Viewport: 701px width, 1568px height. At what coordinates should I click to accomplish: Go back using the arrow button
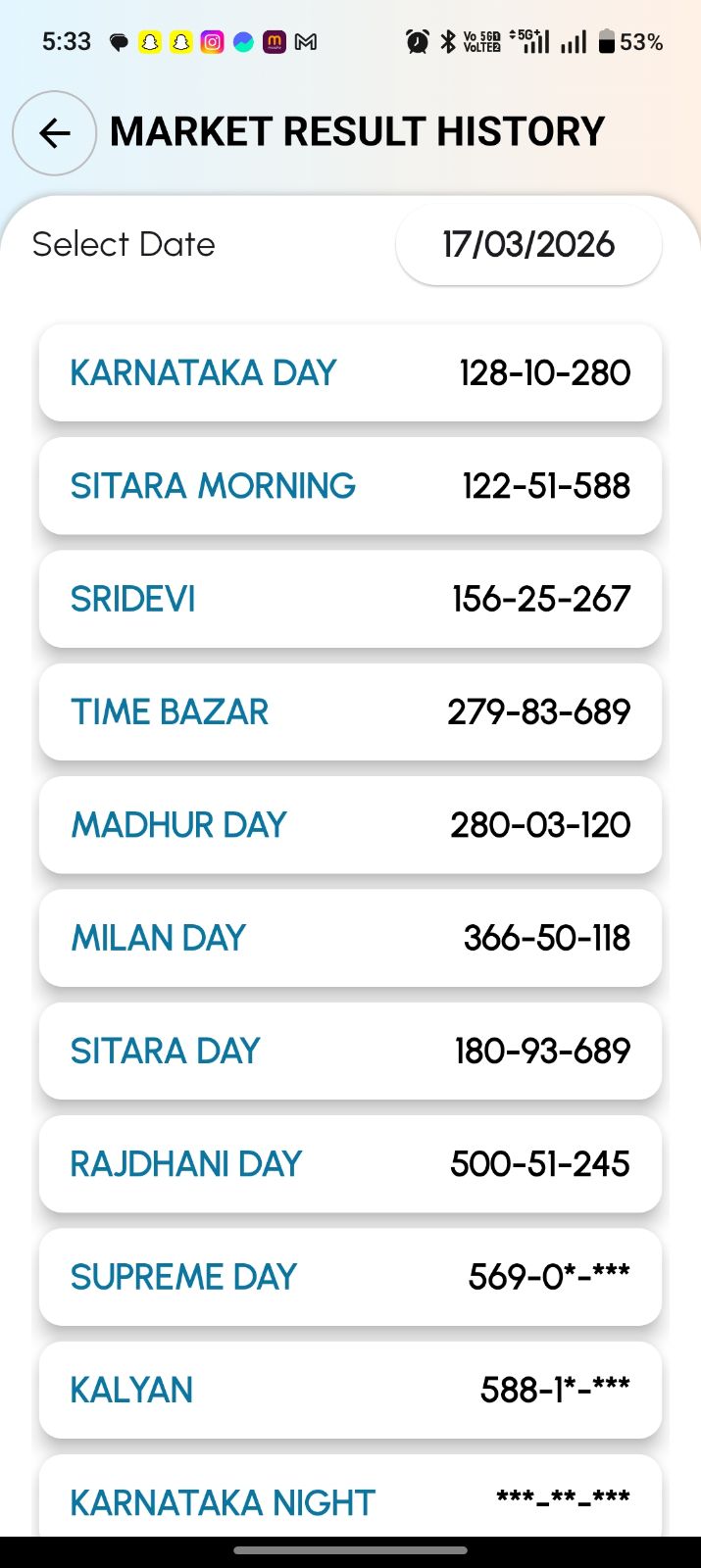pyautogui.click(x=54, y=133)
